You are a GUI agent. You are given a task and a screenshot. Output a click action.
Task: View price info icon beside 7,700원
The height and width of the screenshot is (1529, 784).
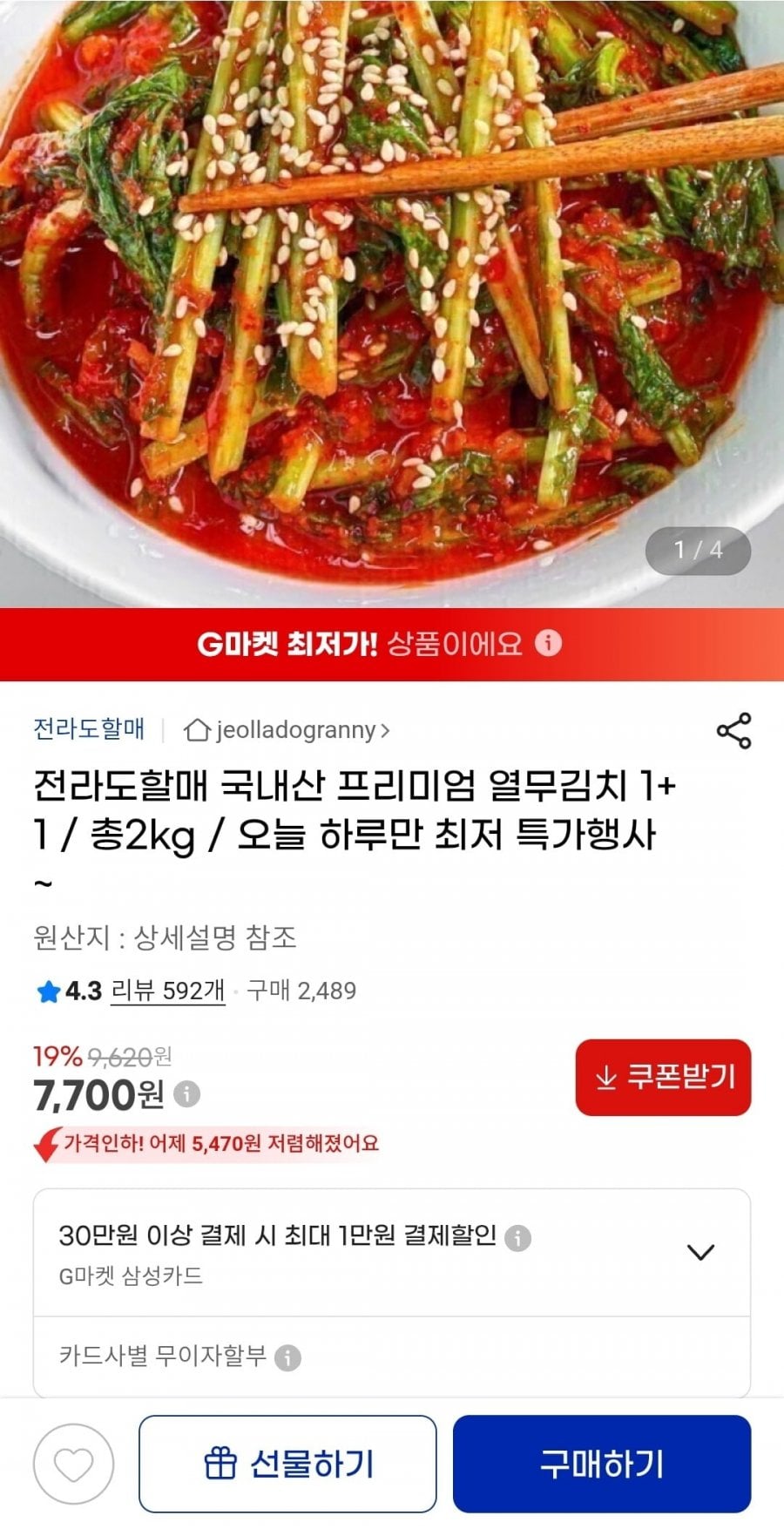click(x=187, y=1093)
